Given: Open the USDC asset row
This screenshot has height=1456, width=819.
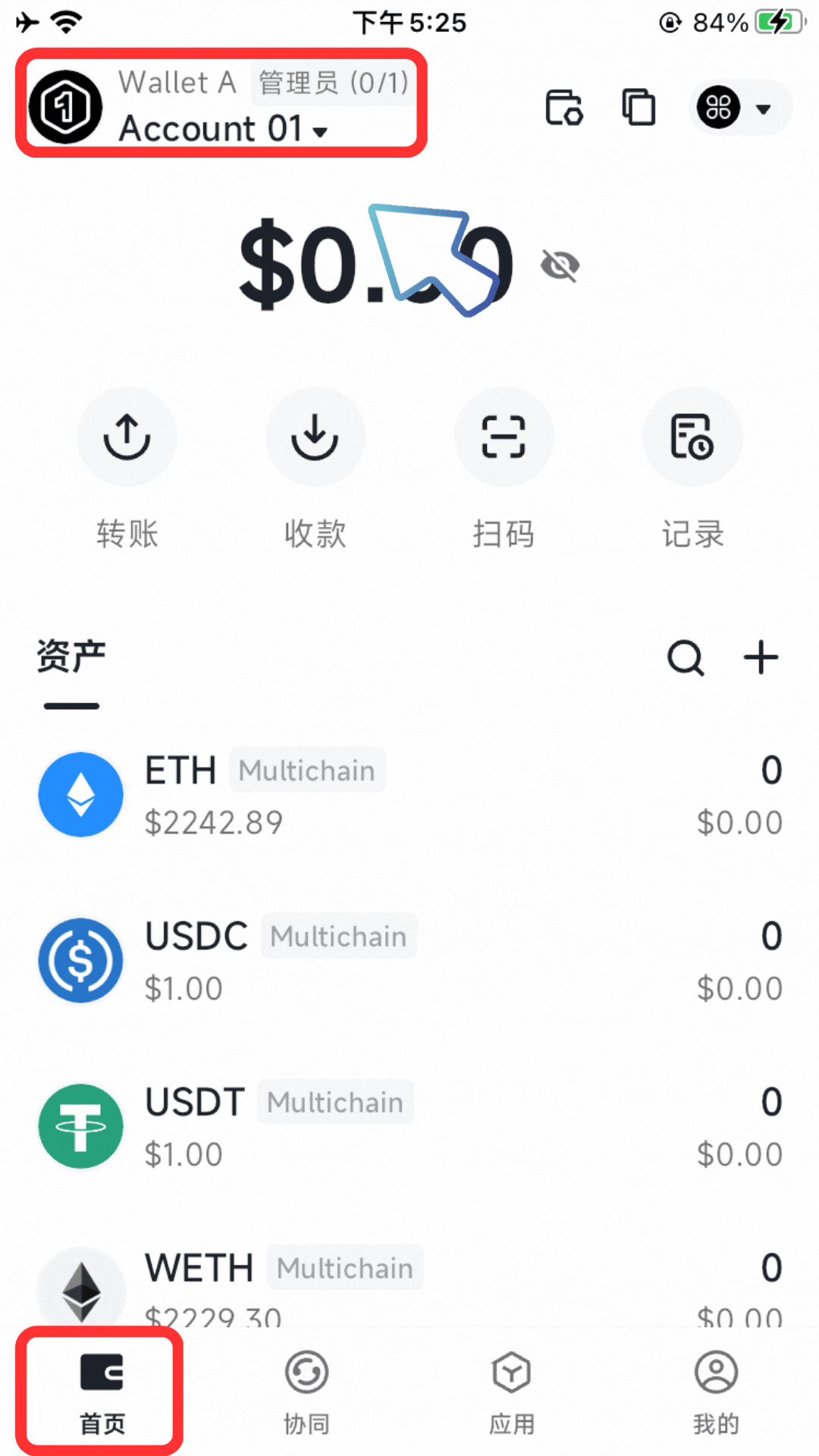Looking at the screenshot, I should pyautogui.click(x=409, y=961).
